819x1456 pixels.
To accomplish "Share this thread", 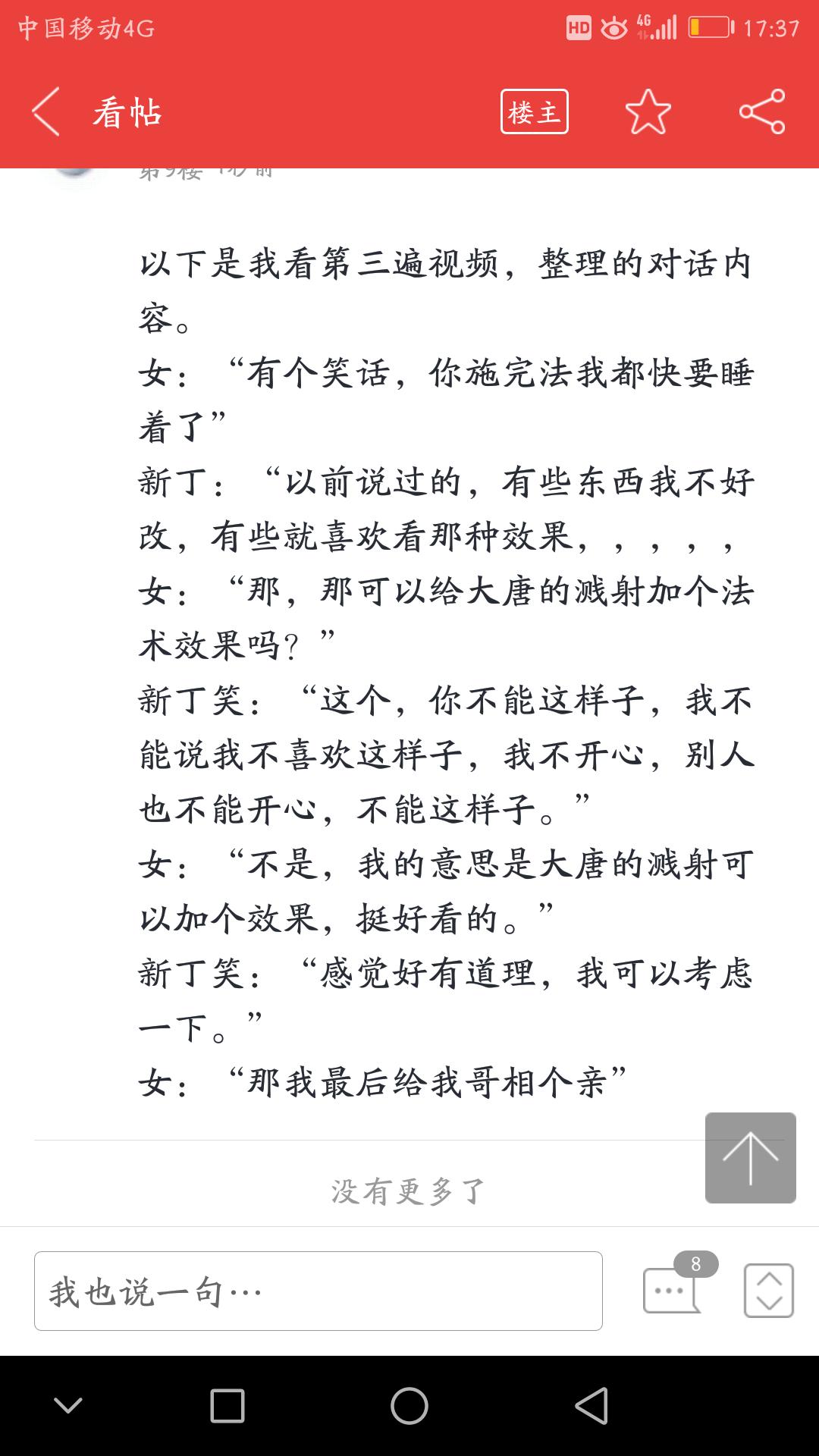I will tap(762, 112).
